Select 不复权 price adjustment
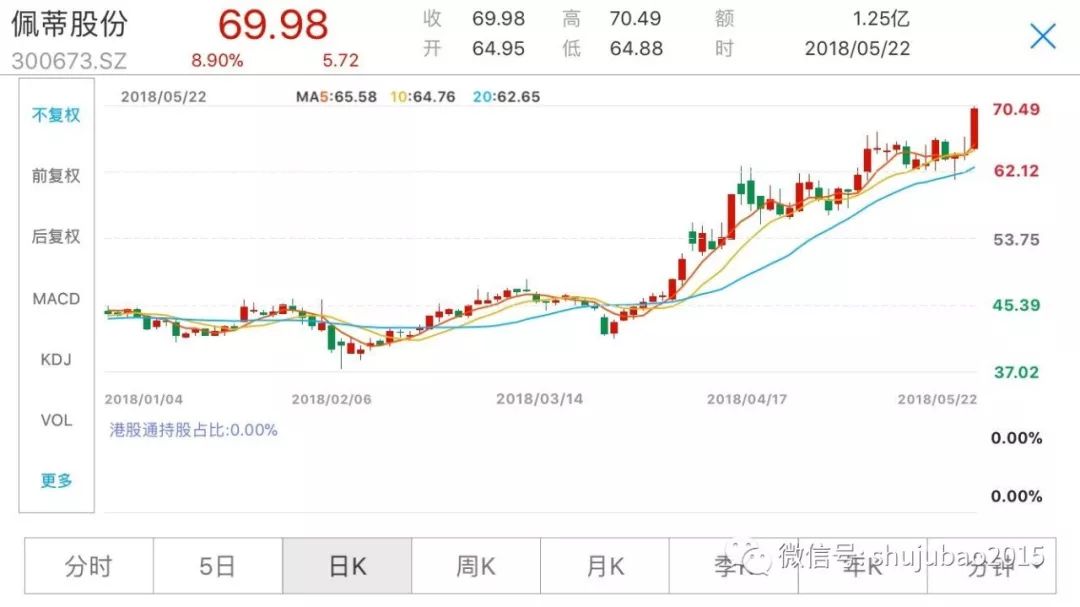This screenshot has width=1080, height=607. (x=56, y=115)
